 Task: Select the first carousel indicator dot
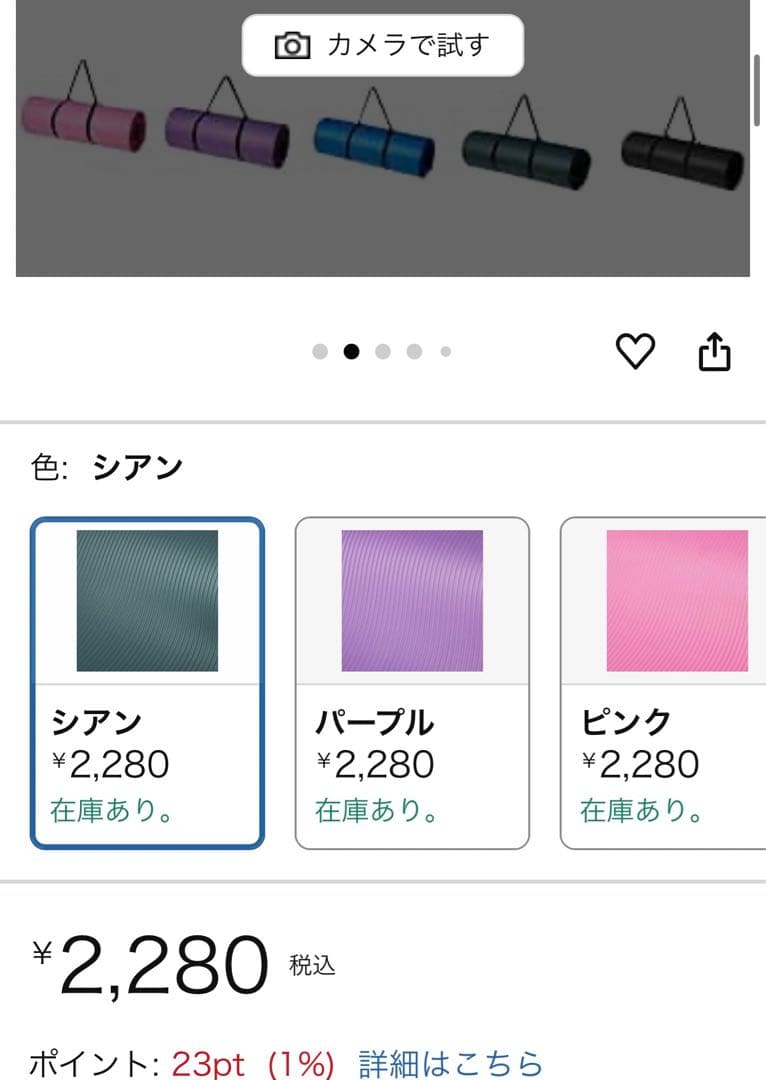[x=321, y=351]
